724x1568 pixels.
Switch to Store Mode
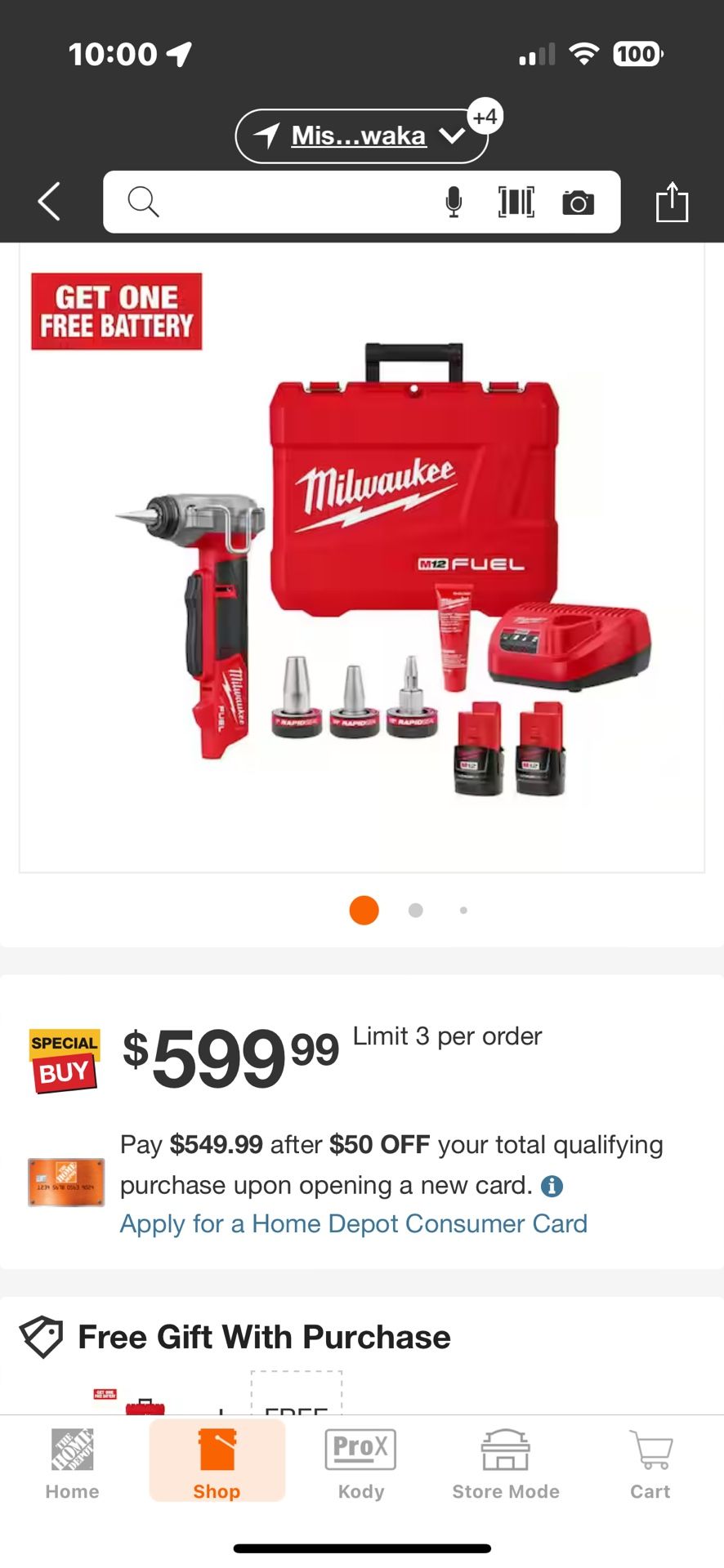pyautogui.click(x=505, y=1464)
